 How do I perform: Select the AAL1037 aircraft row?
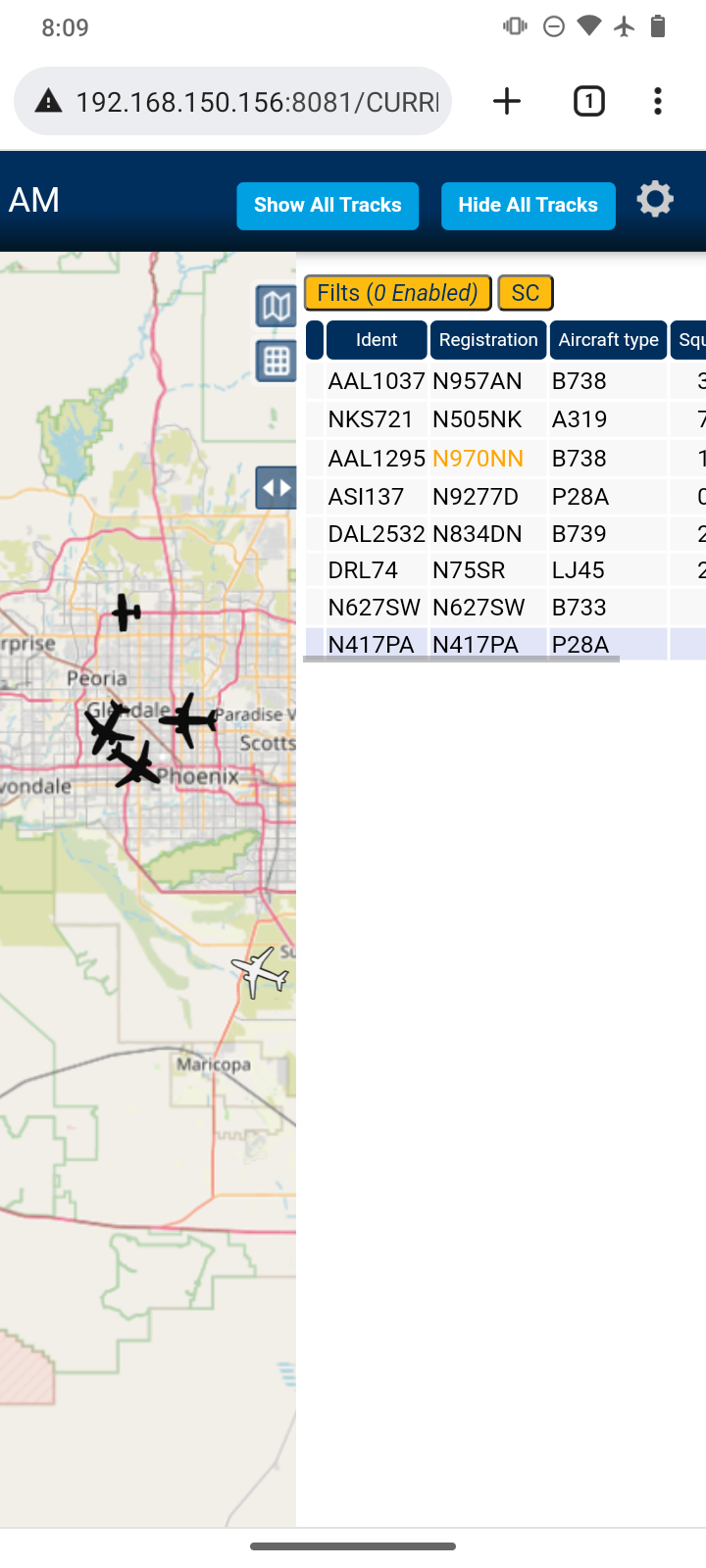click(x=505, y=380)
